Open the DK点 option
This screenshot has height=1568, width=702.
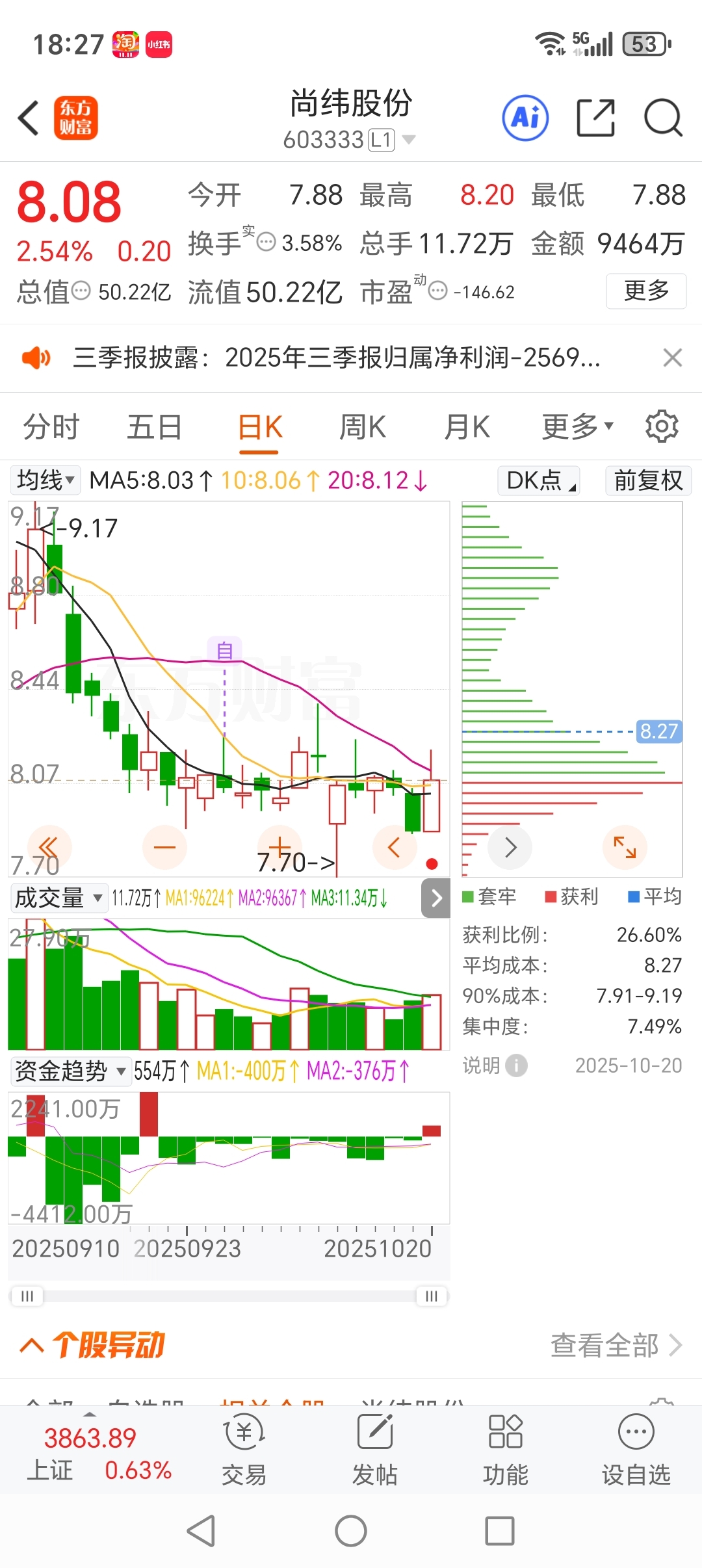(x=538, y=480)
